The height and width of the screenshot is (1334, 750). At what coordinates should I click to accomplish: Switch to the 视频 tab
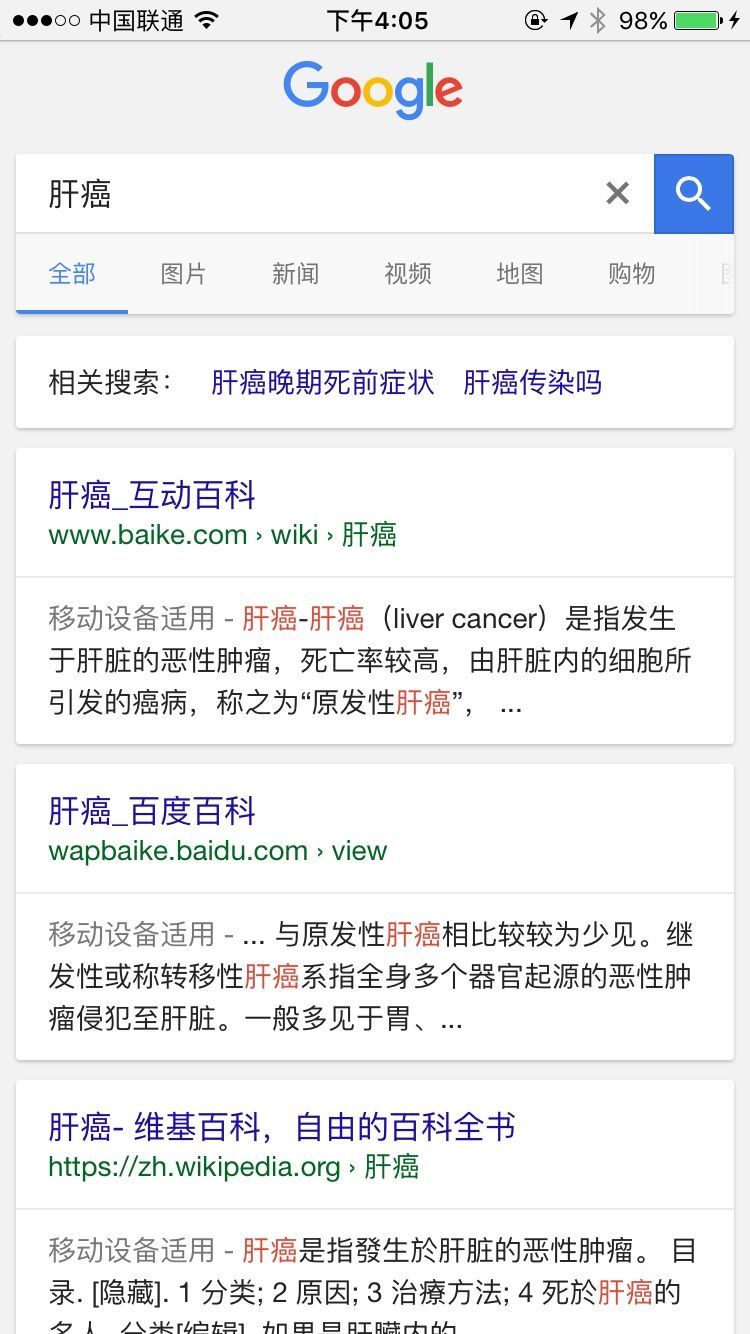click(407, 274)
